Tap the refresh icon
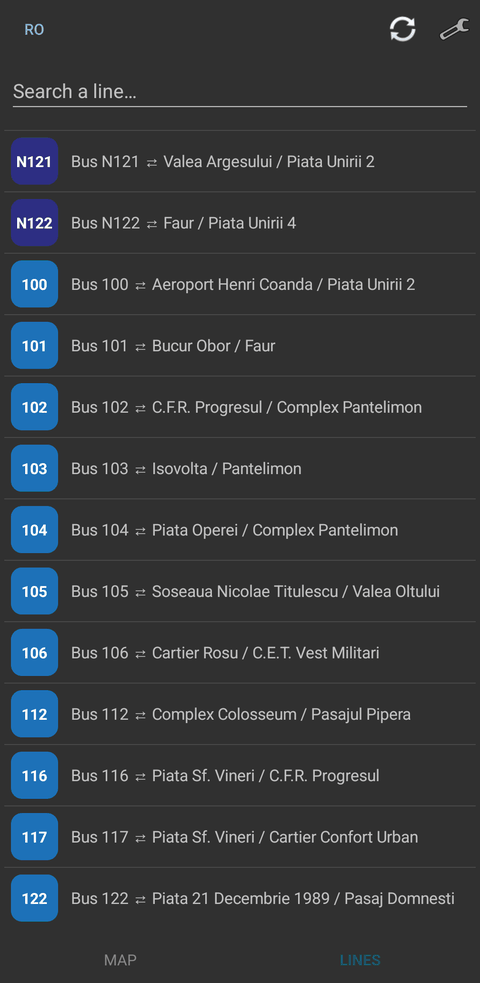Viewport: 480px width, 983px height. point(402,29)
